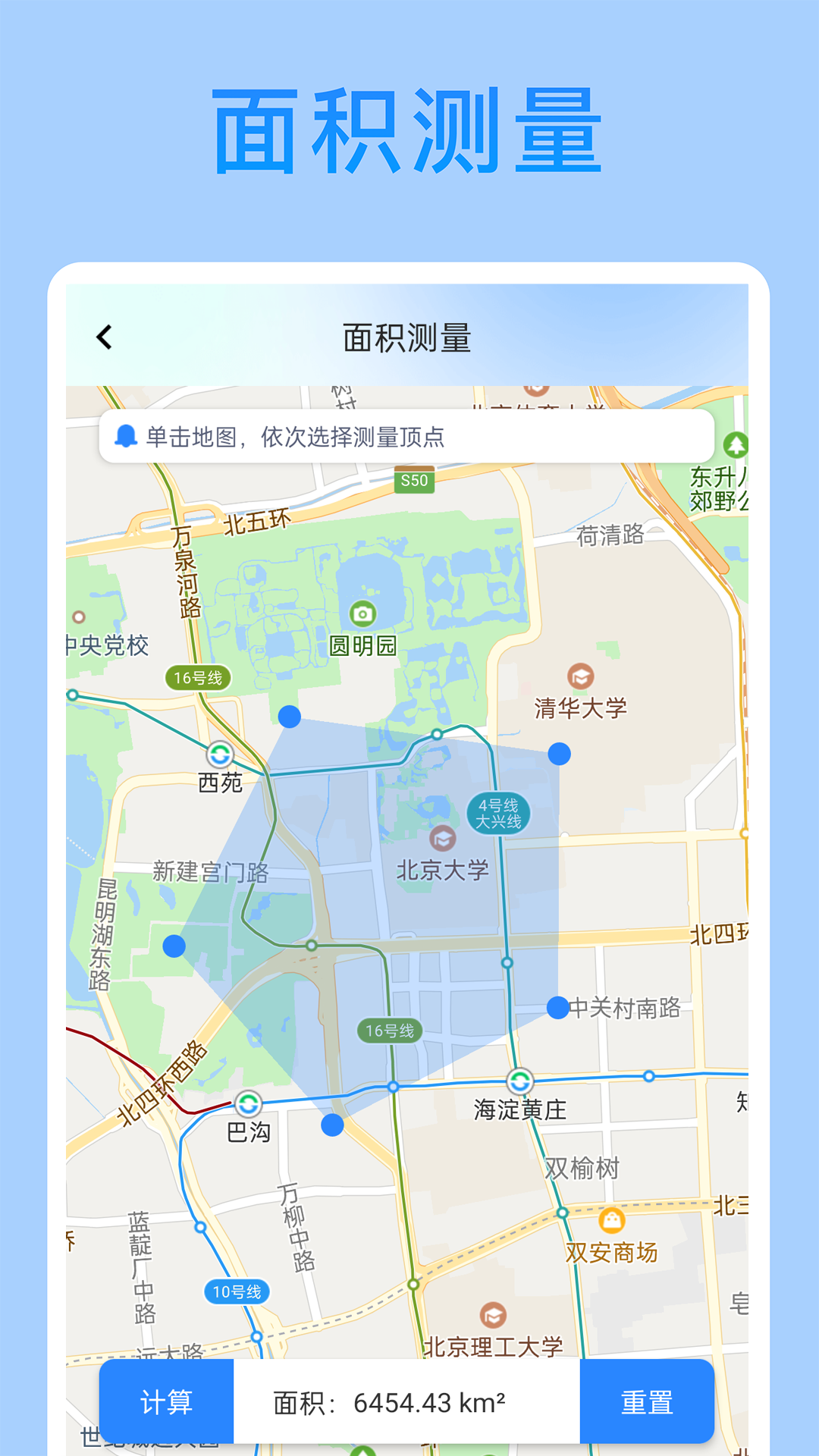Click the back arrow in the title bar
The image size is (819, 1456).
pyautogui.click(x=105, y=337)
